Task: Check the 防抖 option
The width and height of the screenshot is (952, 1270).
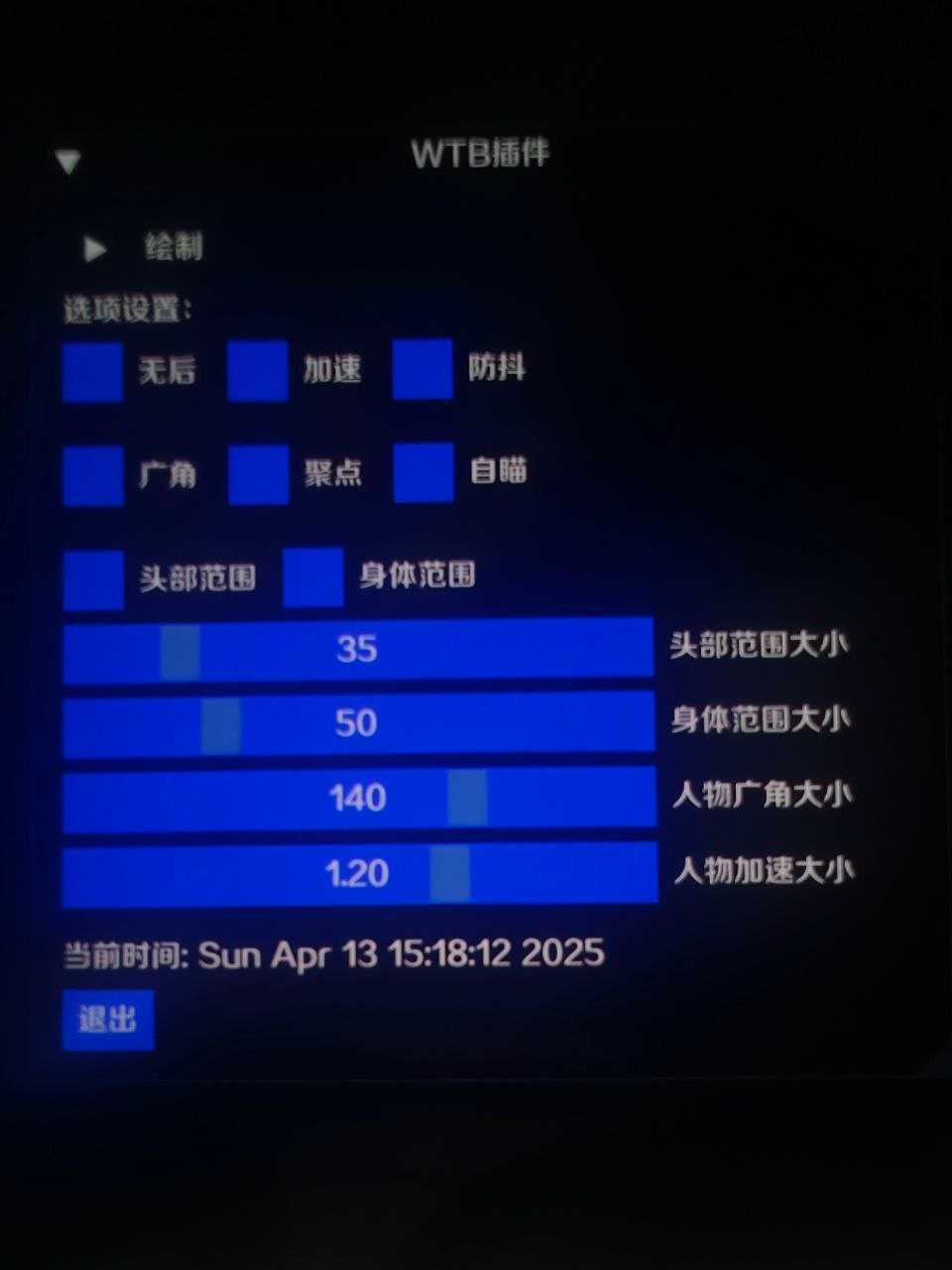Action: tap(422, 369)
